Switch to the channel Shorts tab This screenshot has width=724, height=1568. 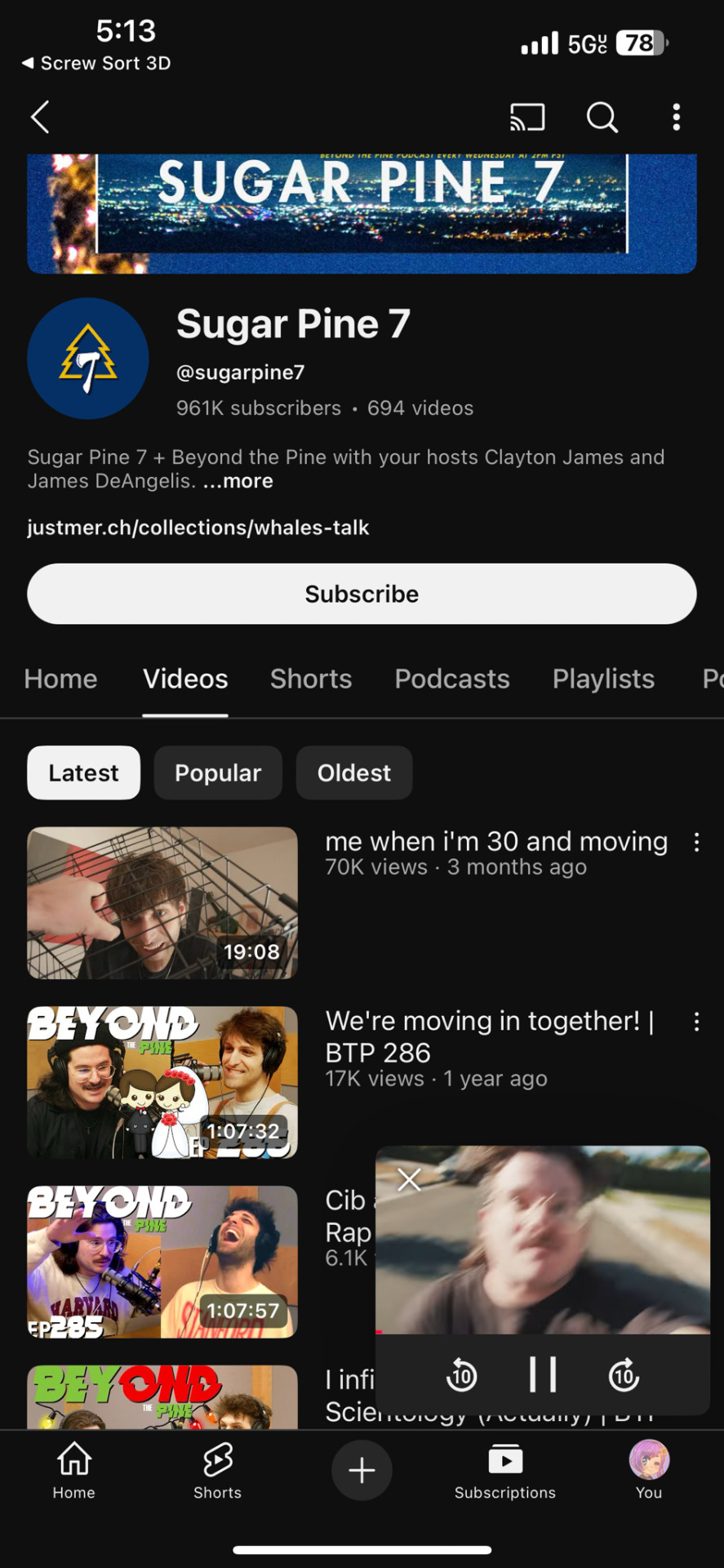pos(311,679)
